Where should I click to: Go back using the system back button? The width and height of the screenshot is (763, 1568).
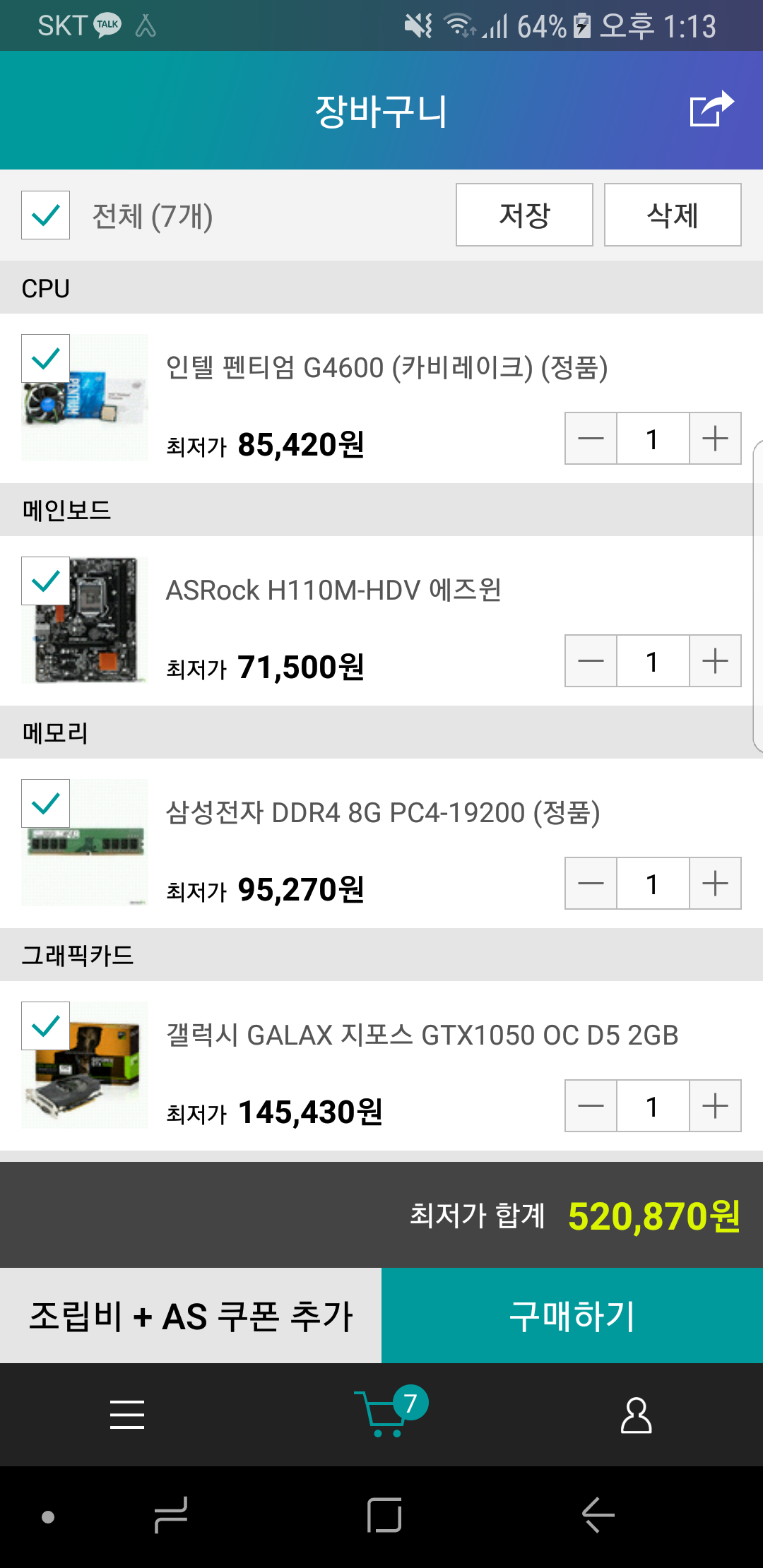point(598,1515)
